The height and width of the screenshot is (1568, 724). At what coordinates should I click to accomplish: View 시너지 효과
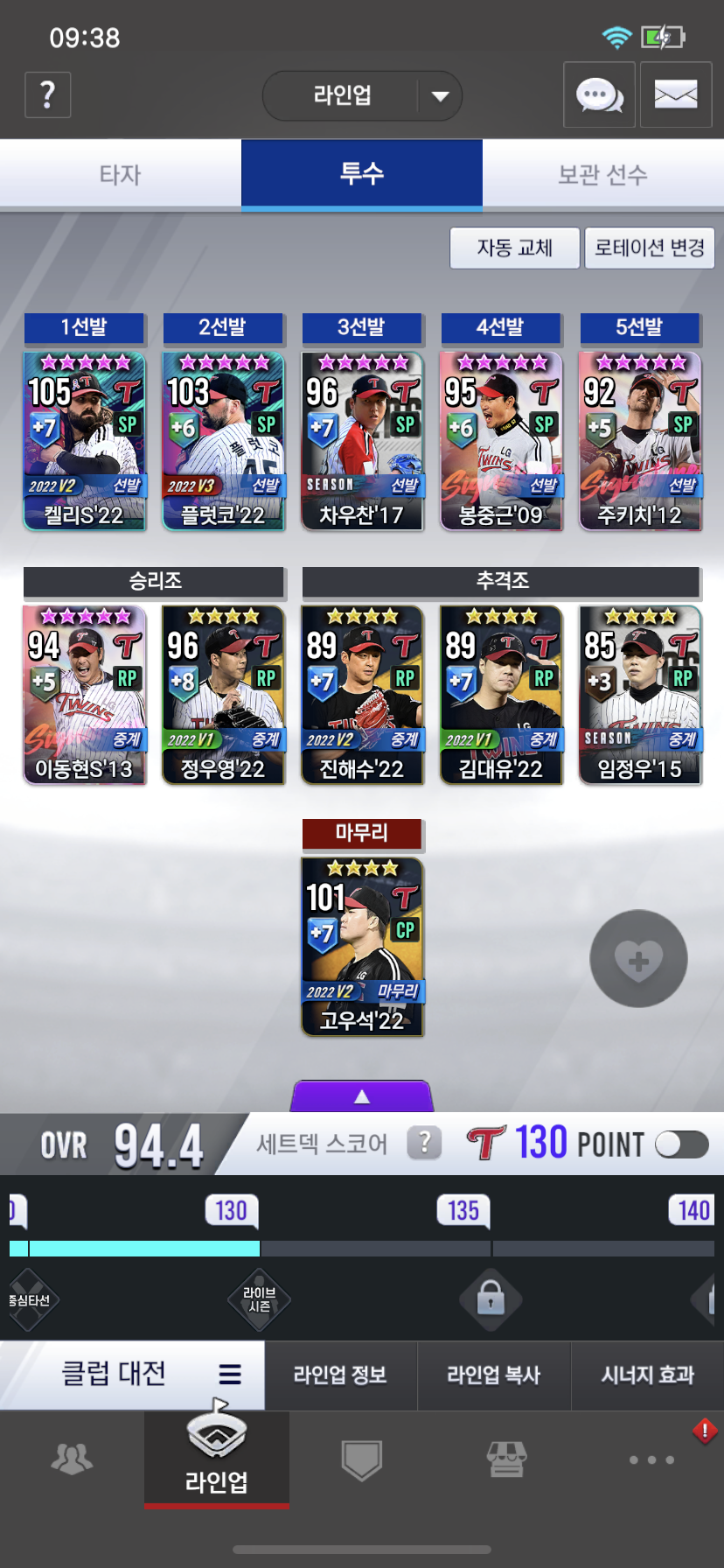pyautogui.click(x=647, y=1375)
